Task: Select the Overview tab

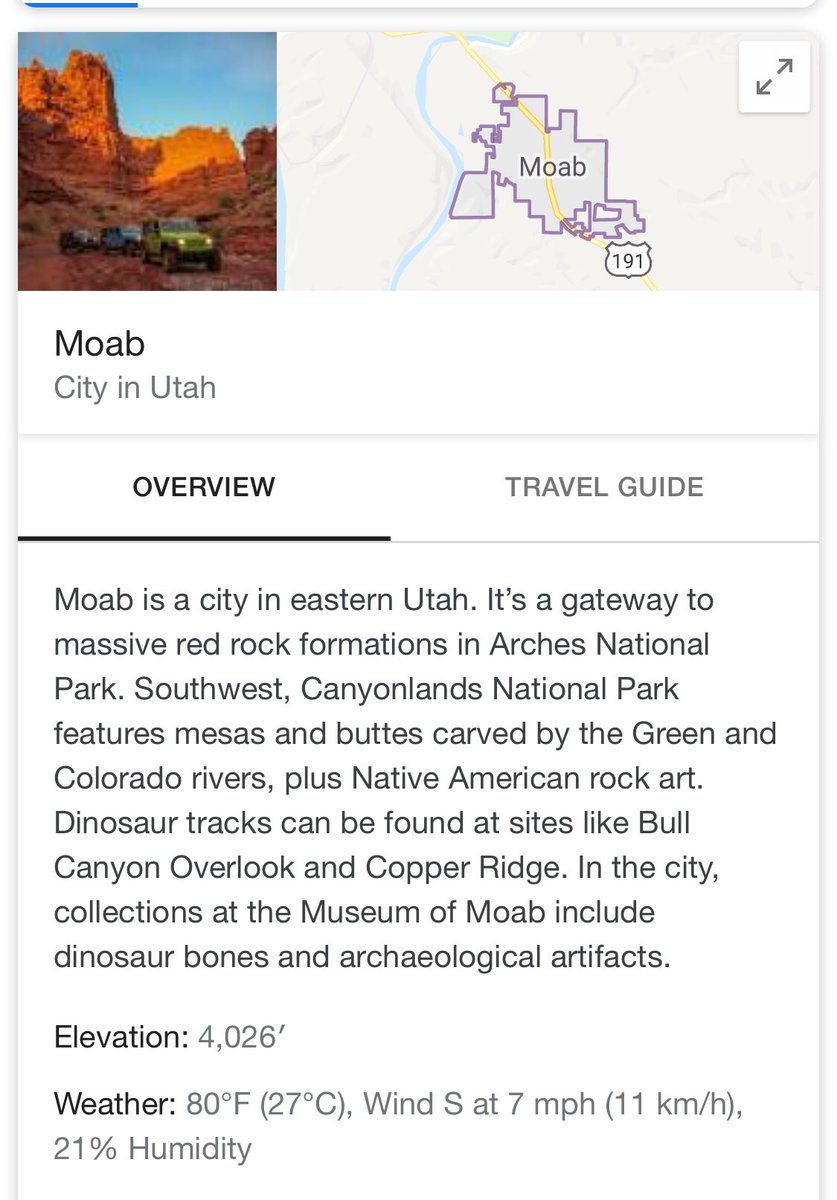Action: 204,487
